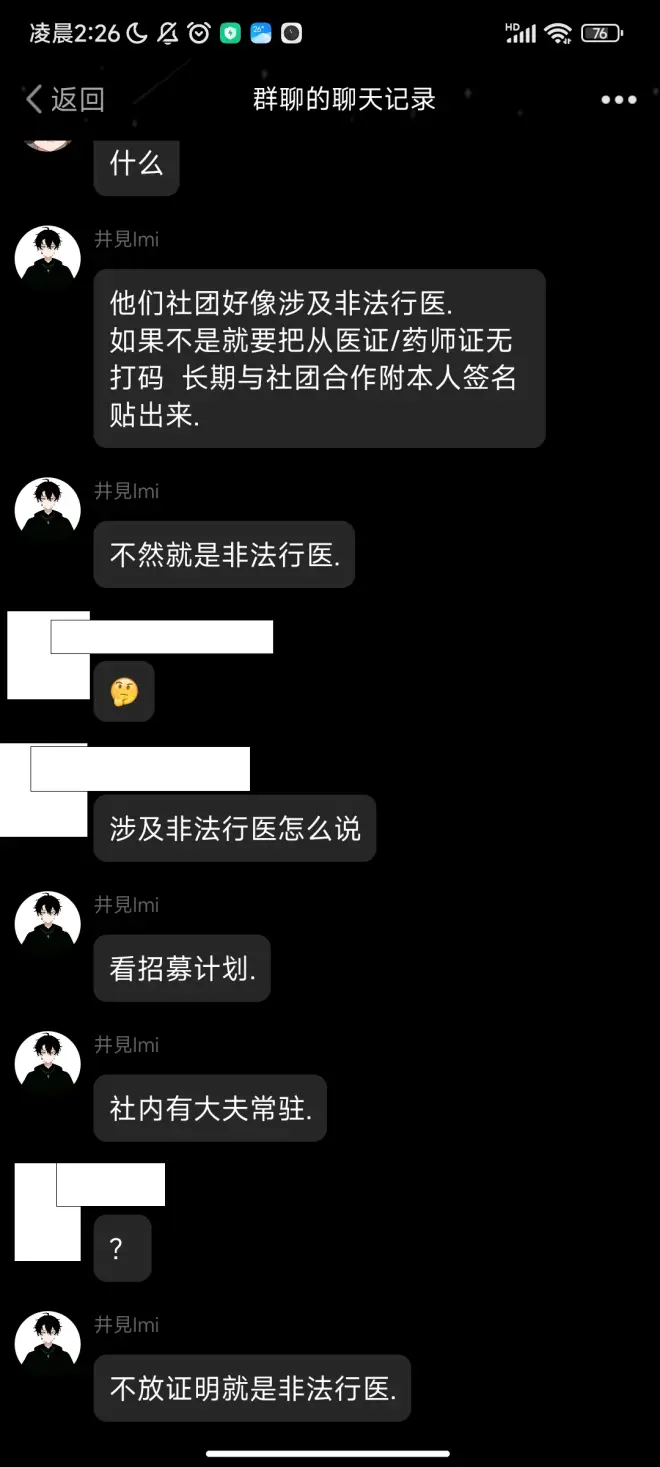660x1467 pixels.
Task: View sender profile beside 不放证明就是非法行医.
Action: click(47, 1344)
